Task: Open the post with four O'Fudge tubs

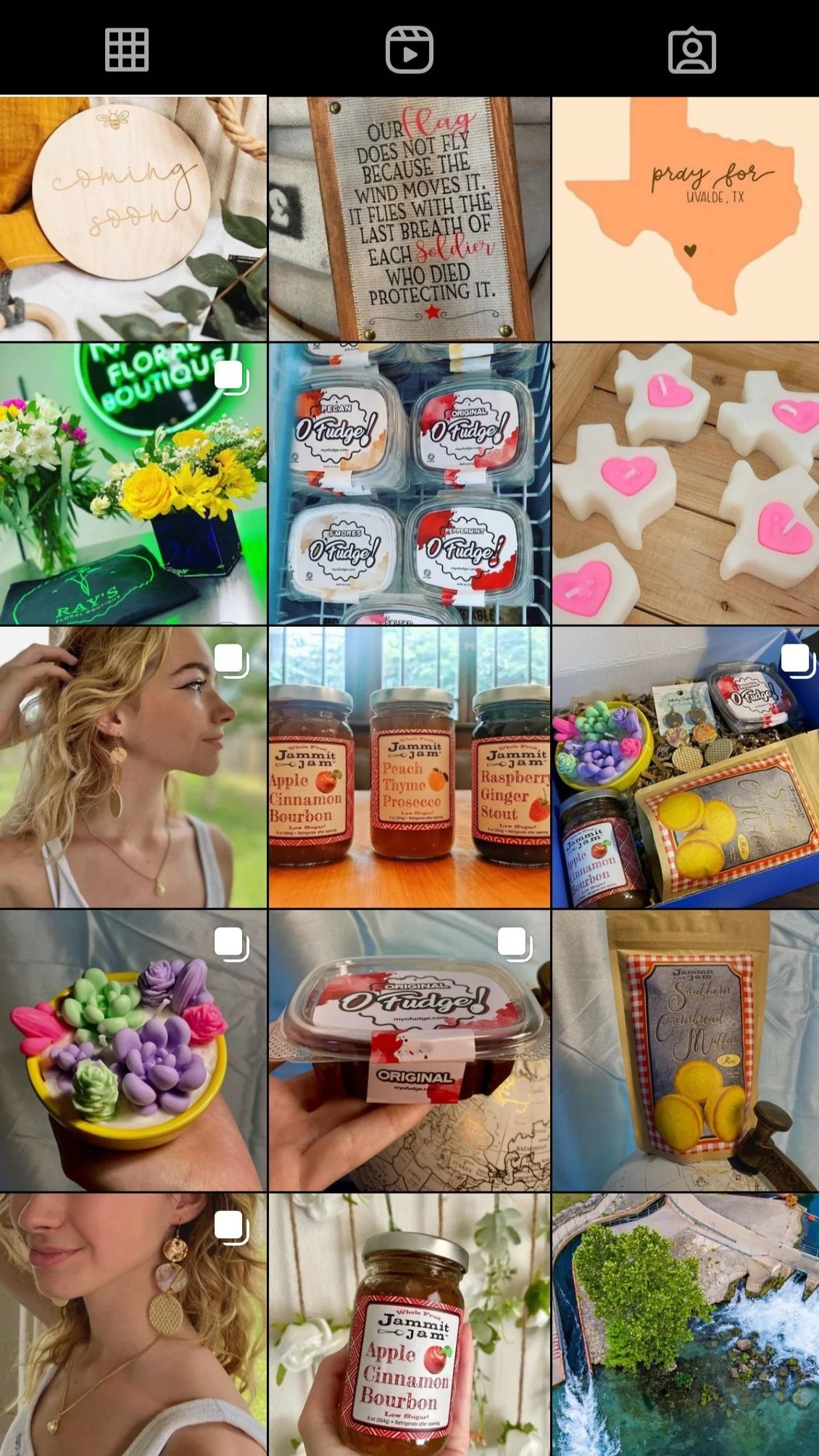Action: pos(409,483)
